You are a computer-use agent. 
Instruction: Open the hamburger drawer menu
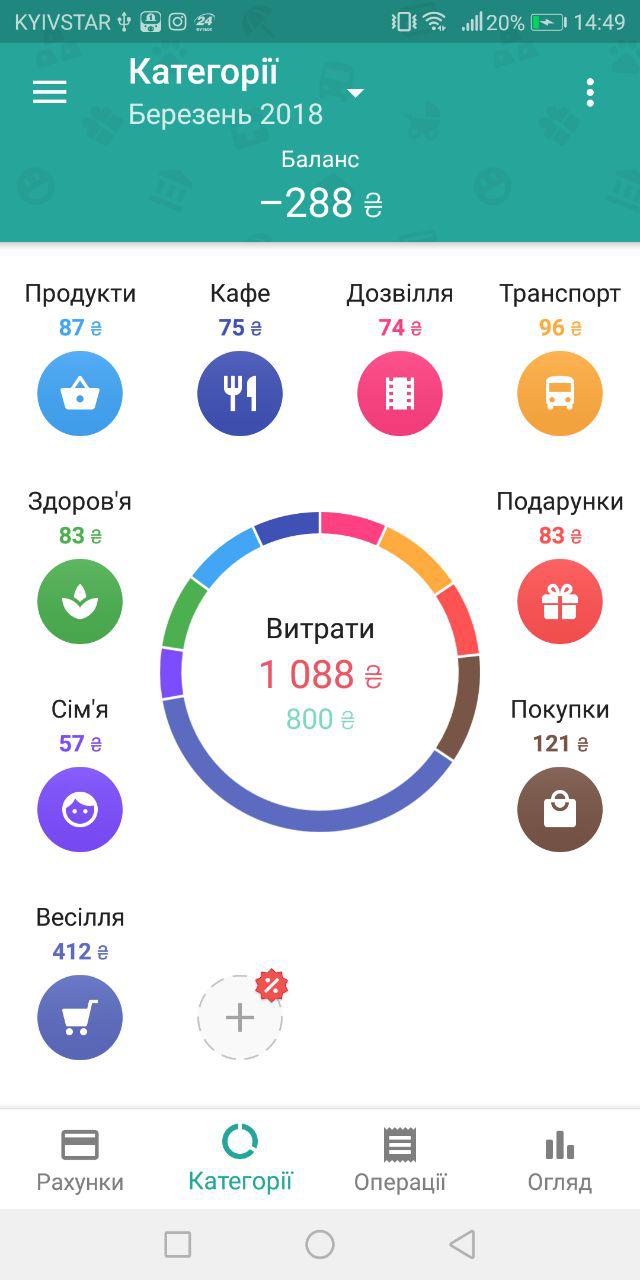click(49, 92)
